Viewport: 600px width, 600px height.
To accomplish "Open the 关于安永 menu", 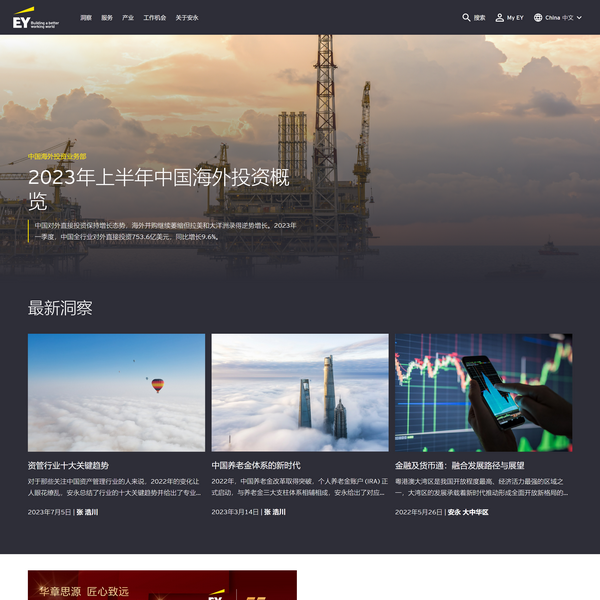I will tap(187, 18).
